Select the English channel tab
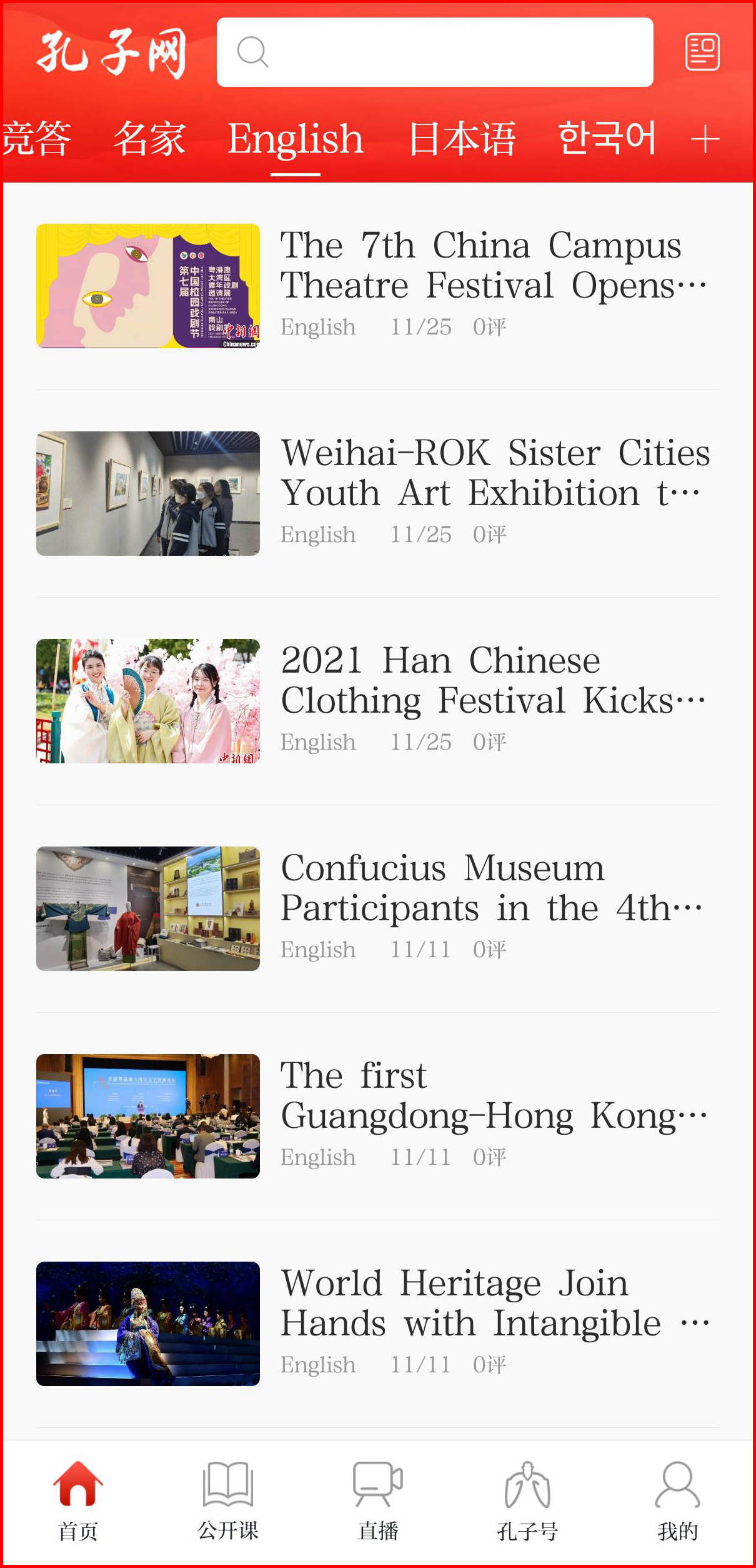 (295, 139)
